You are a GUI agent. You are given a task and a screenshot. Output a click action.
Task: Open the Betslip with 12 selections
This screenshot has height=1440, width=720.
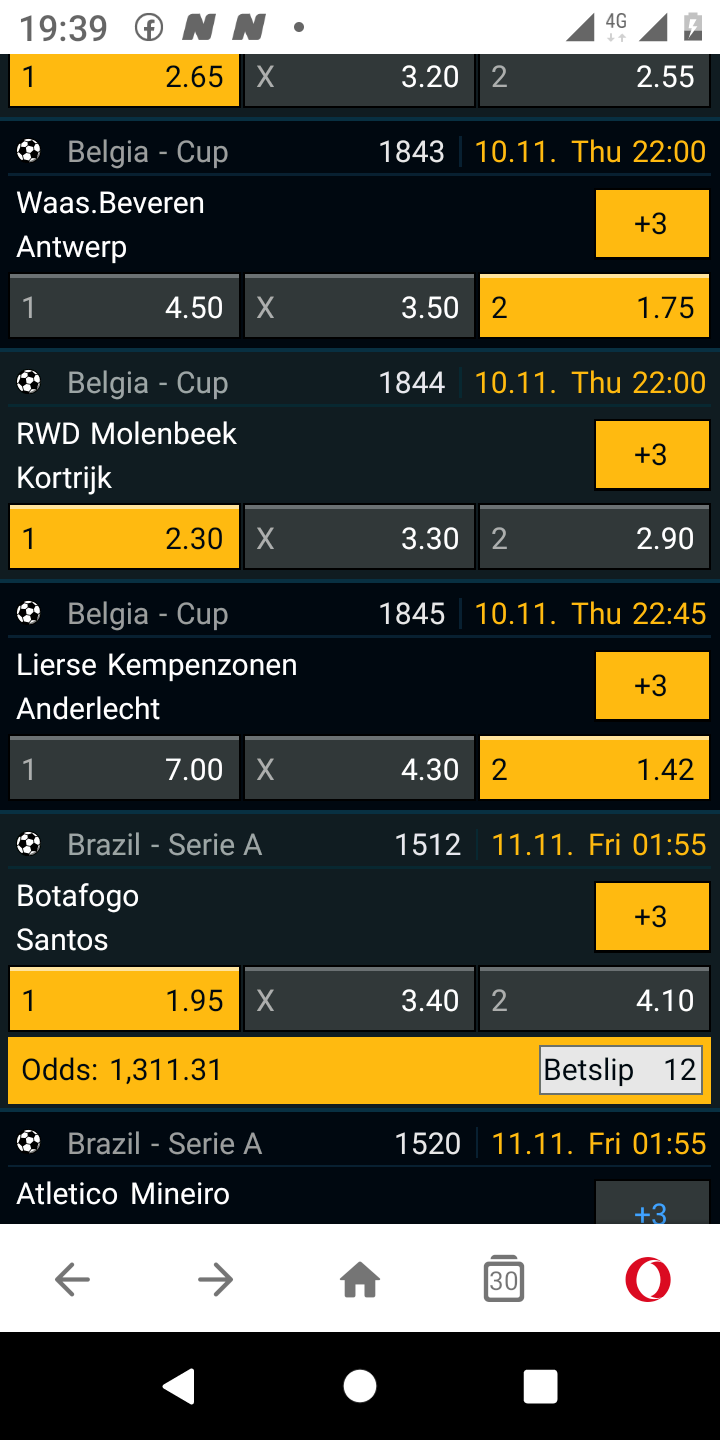pos(621,1070)
